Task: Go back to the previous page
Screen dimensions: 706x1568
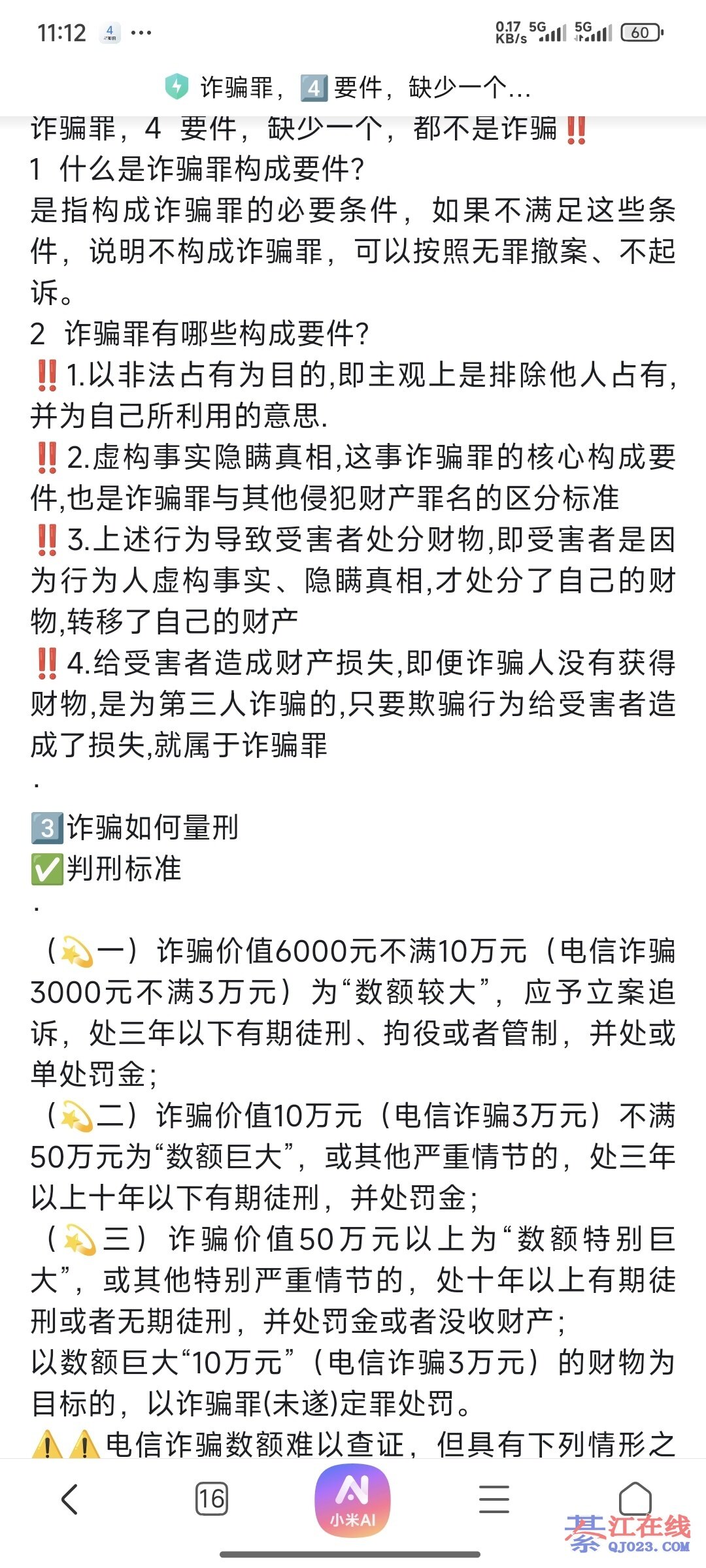Action: coord(69,1499)
